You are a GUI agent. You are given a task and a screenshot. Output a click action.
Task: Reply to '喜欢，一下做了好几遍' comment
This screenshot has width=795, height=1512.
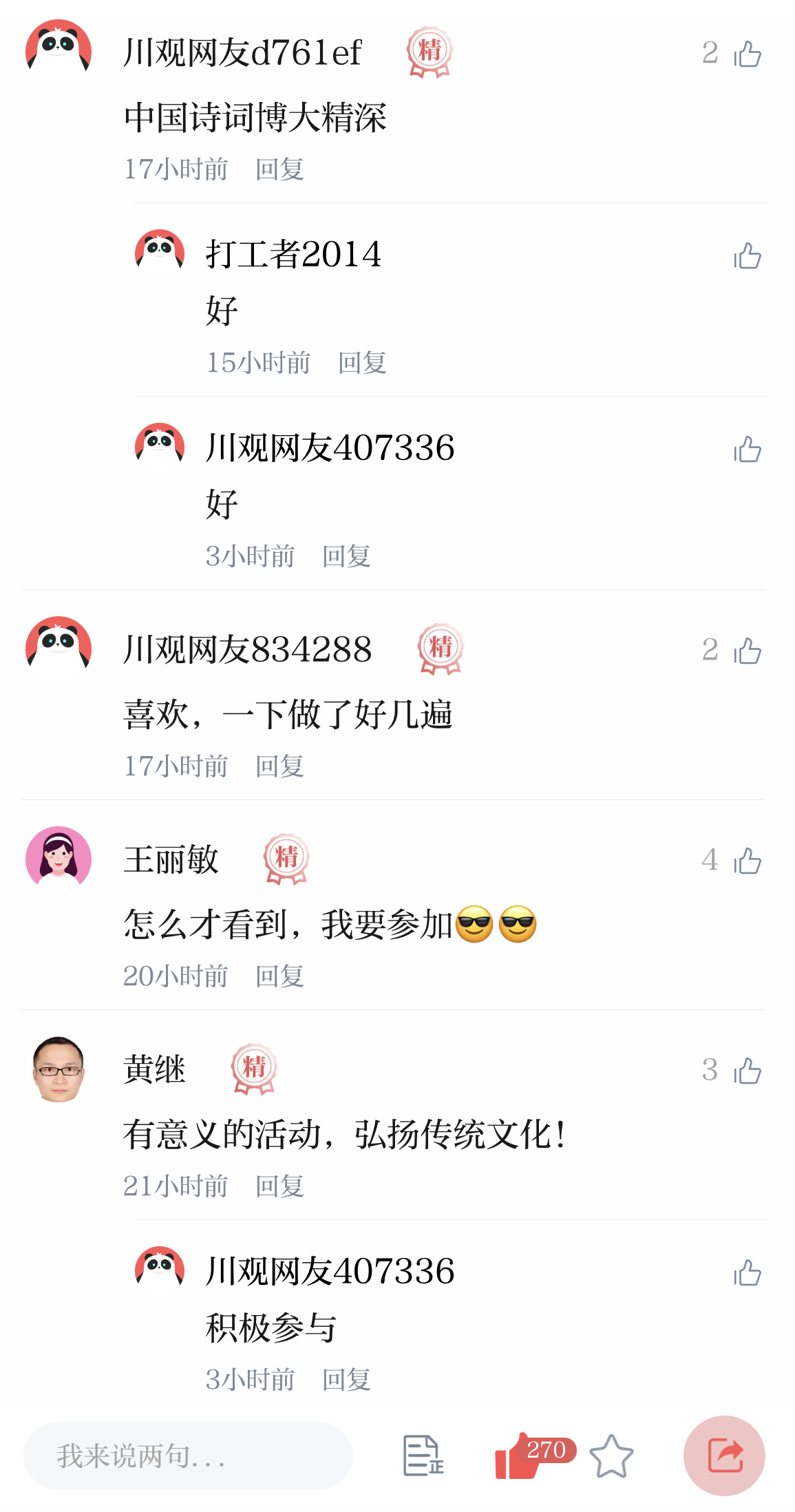click(x=279, y=766)
